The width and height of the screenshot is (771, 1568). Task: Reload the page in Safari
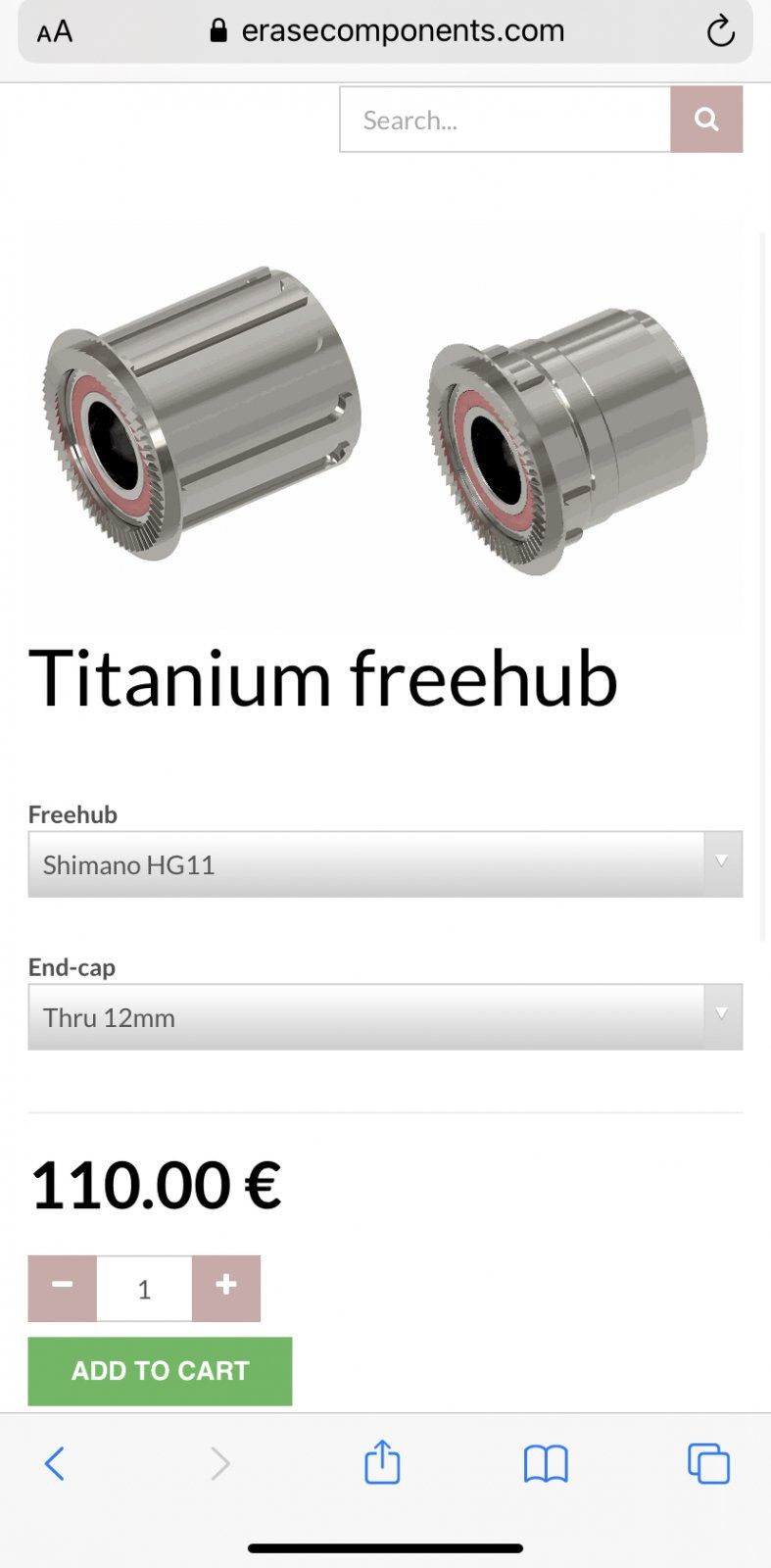720,31
